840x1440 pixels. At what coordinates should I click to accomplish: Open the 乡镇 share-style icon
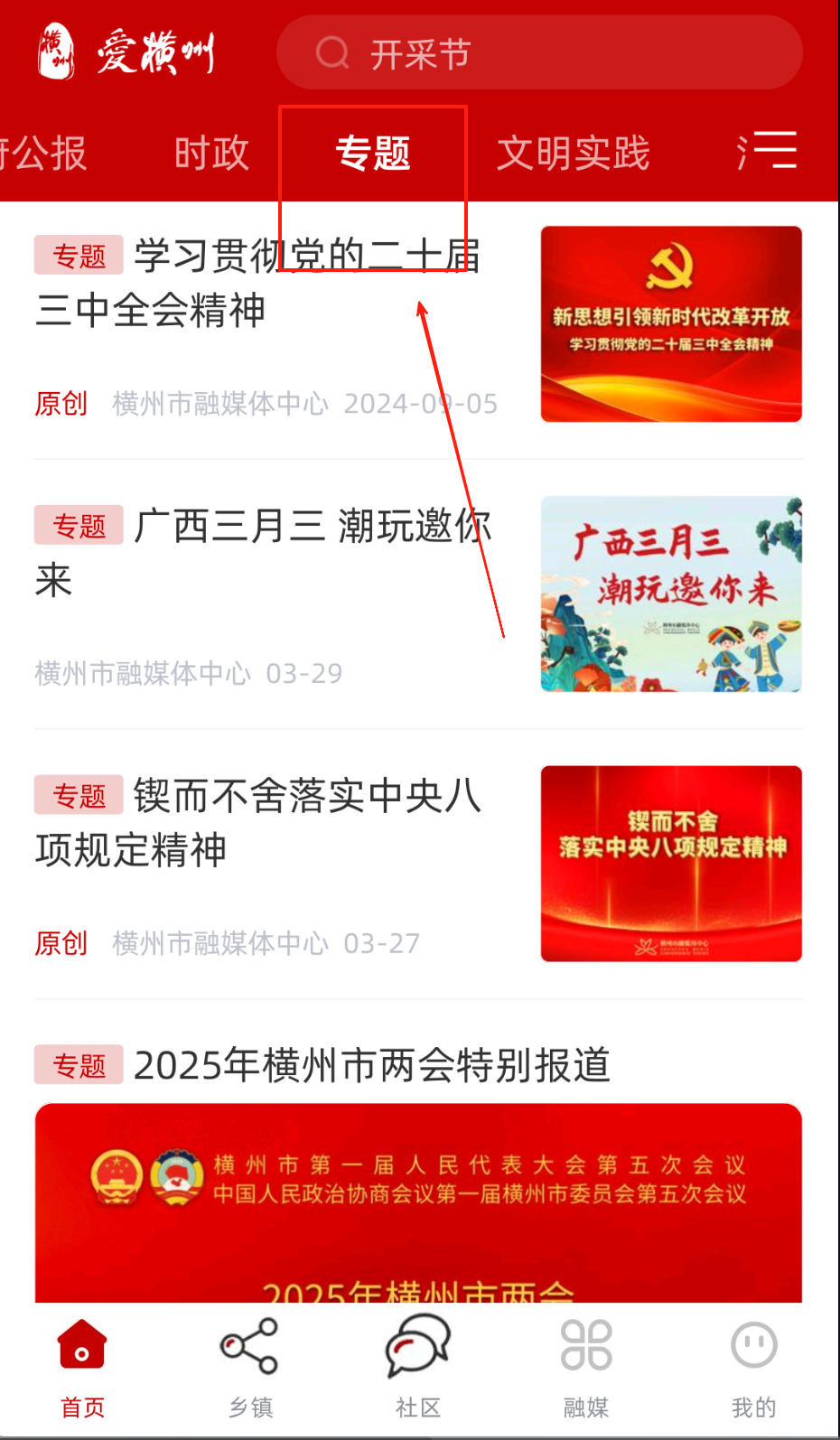pyautogui.click(x=250, y=1344)
